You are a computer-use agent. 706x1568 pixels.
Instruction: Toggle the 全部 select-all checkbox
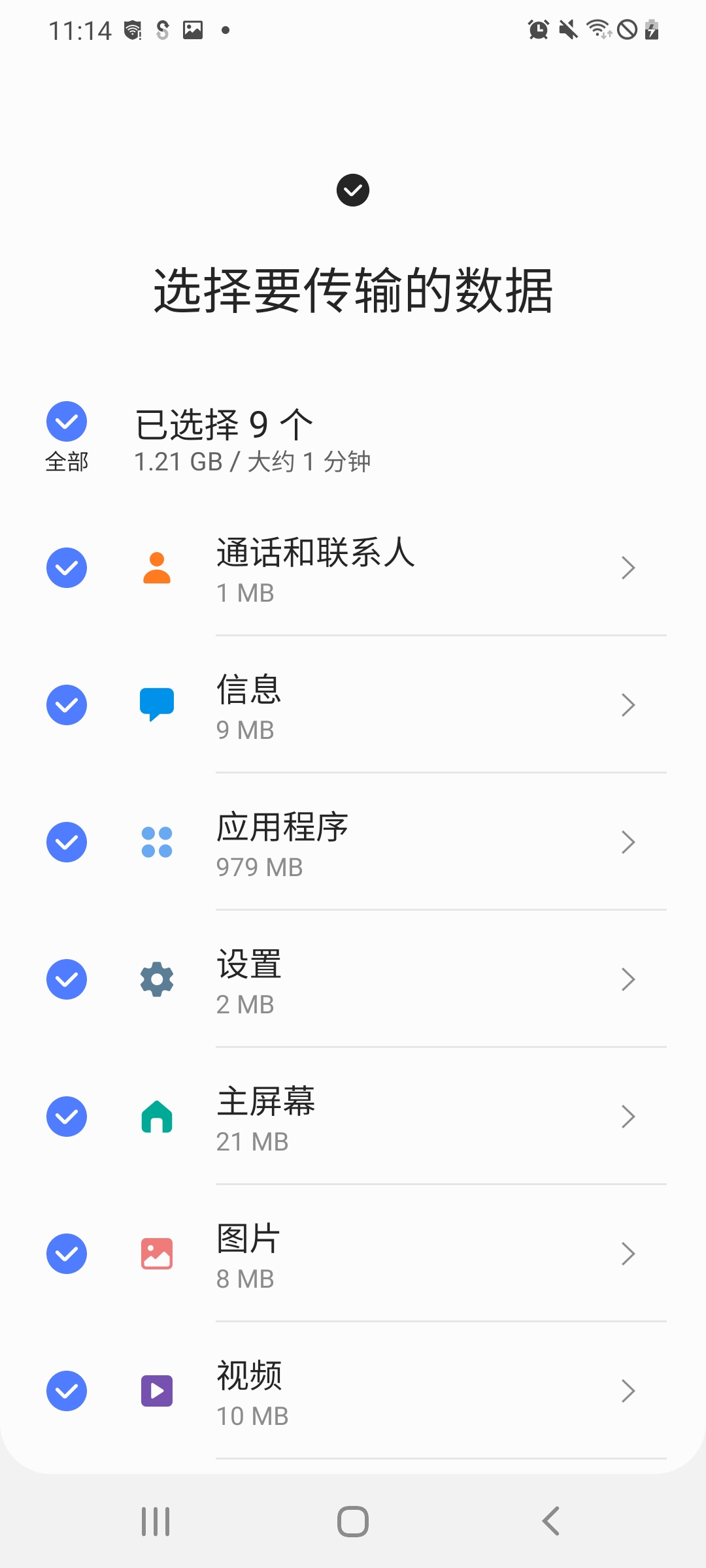[x=66, y=421]
